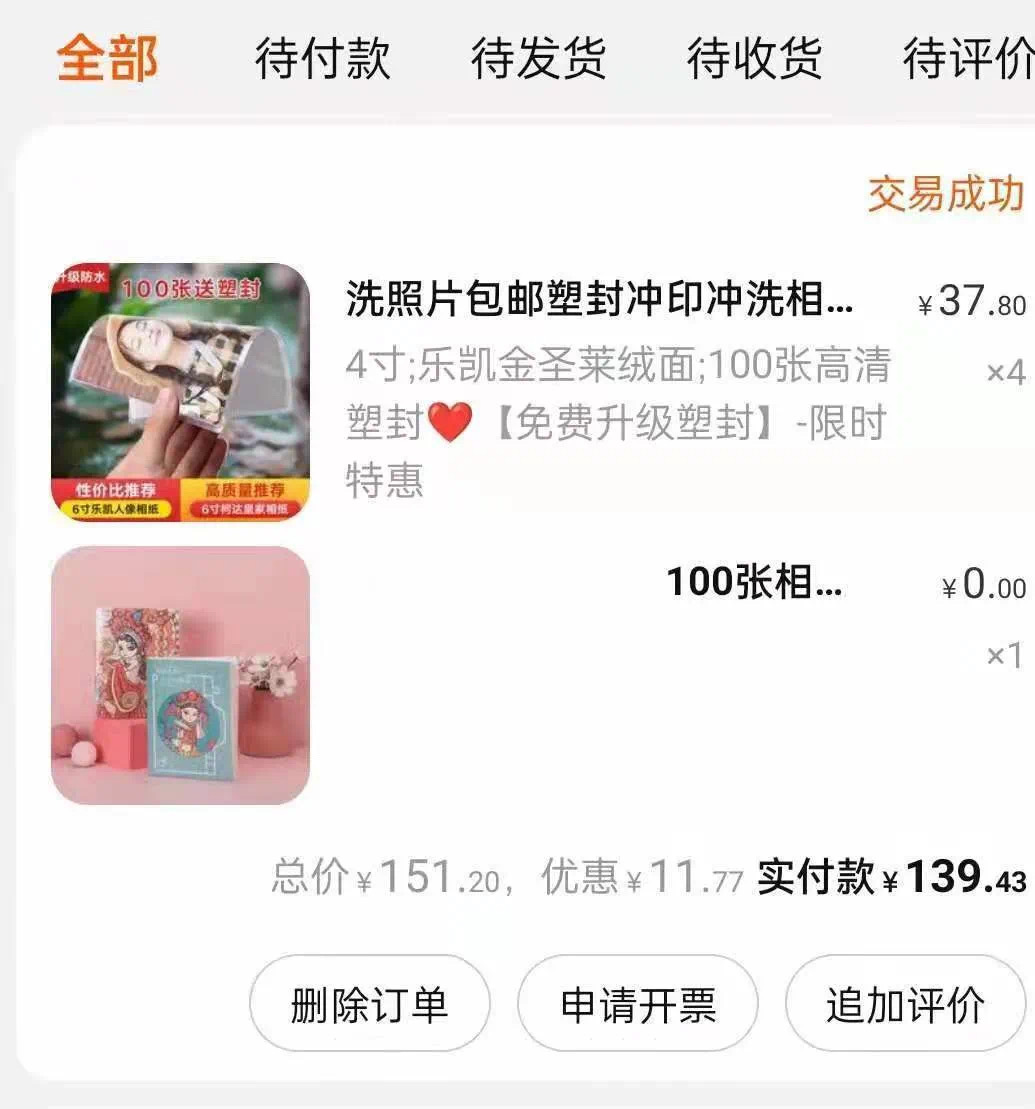Switch to the 待收货 tab
Image resolution: width=1035 pixels, height=1109 pixels.
click(x=754, y=59)
